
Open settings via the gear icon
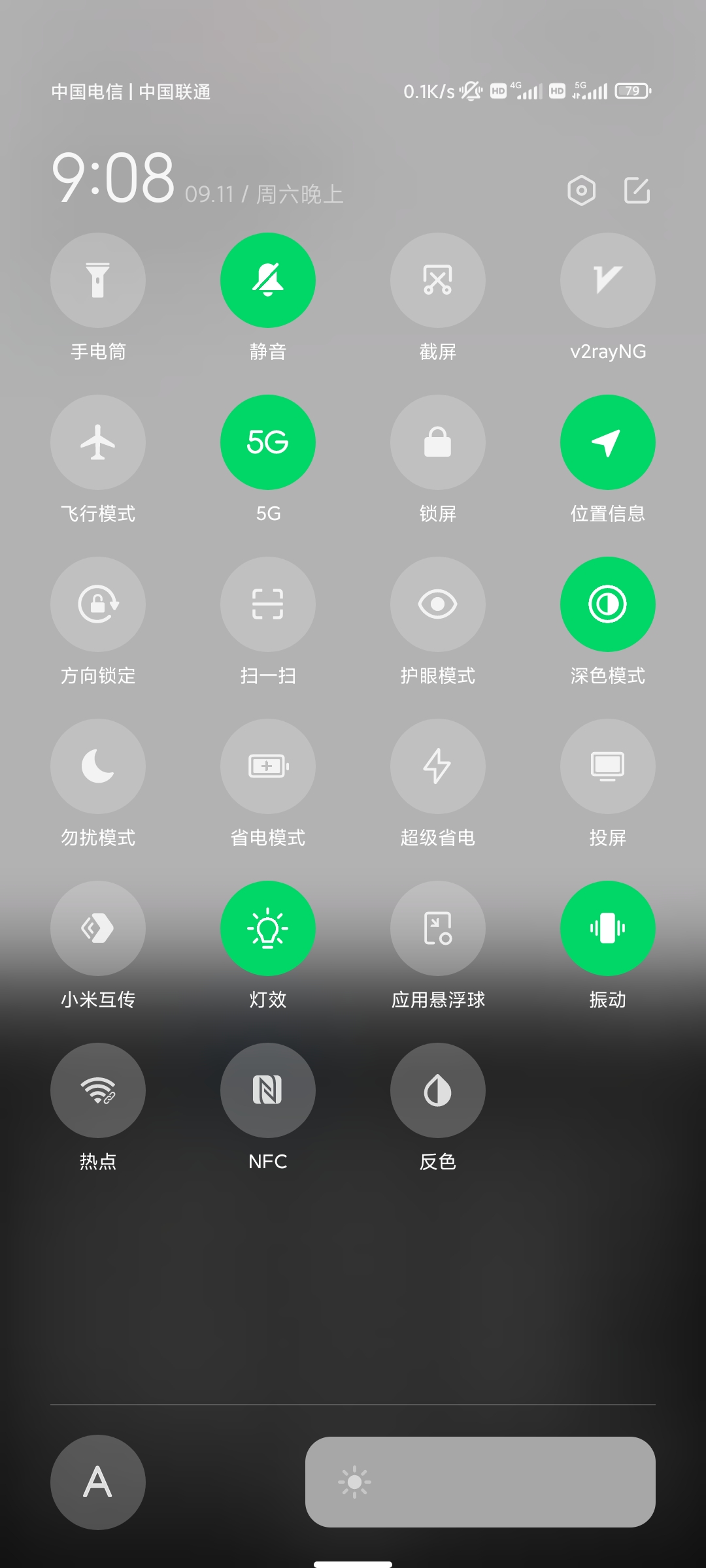pyautogui.click(x=581, y=191)
